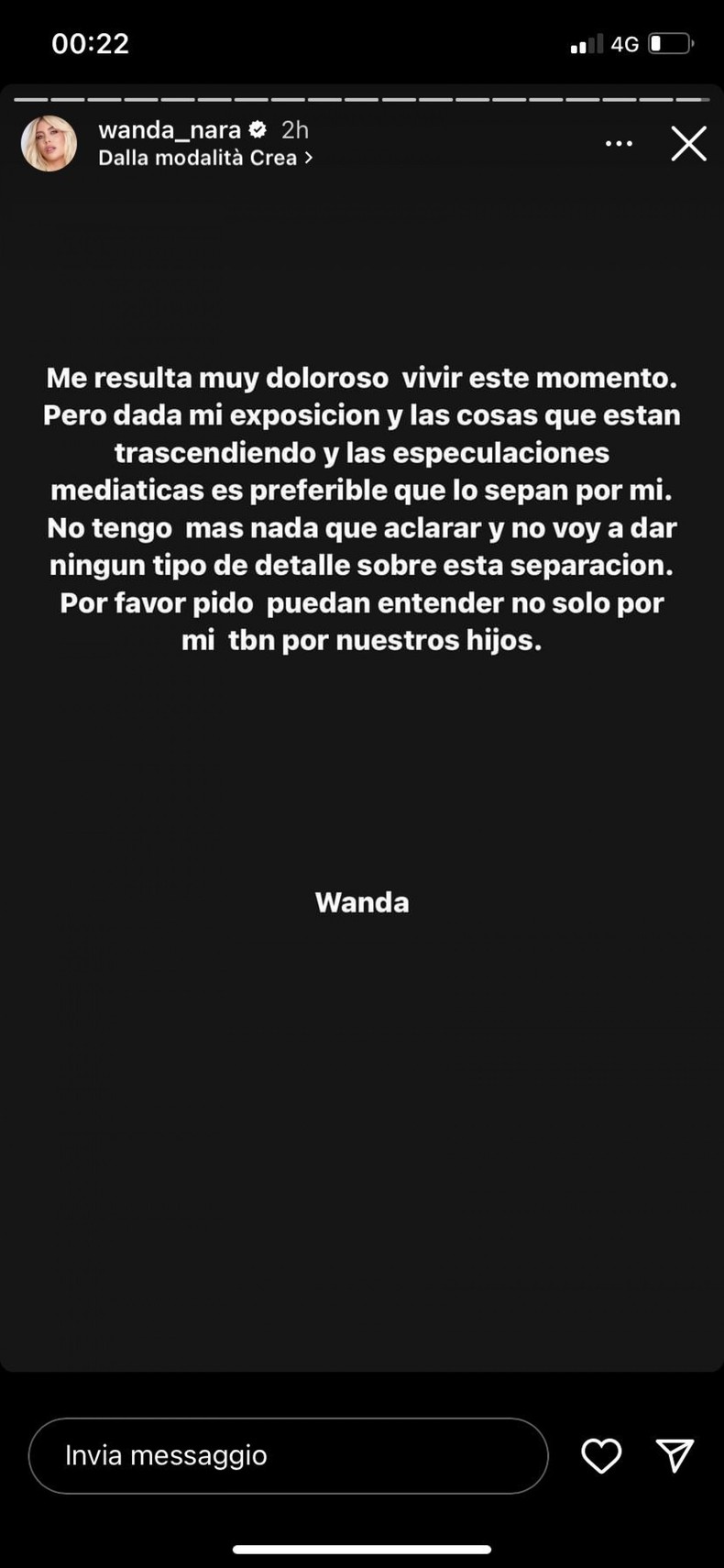Tap the signature text 'Wanda'
Viewport: 724px width, 1568px height.
coord(362,902)
